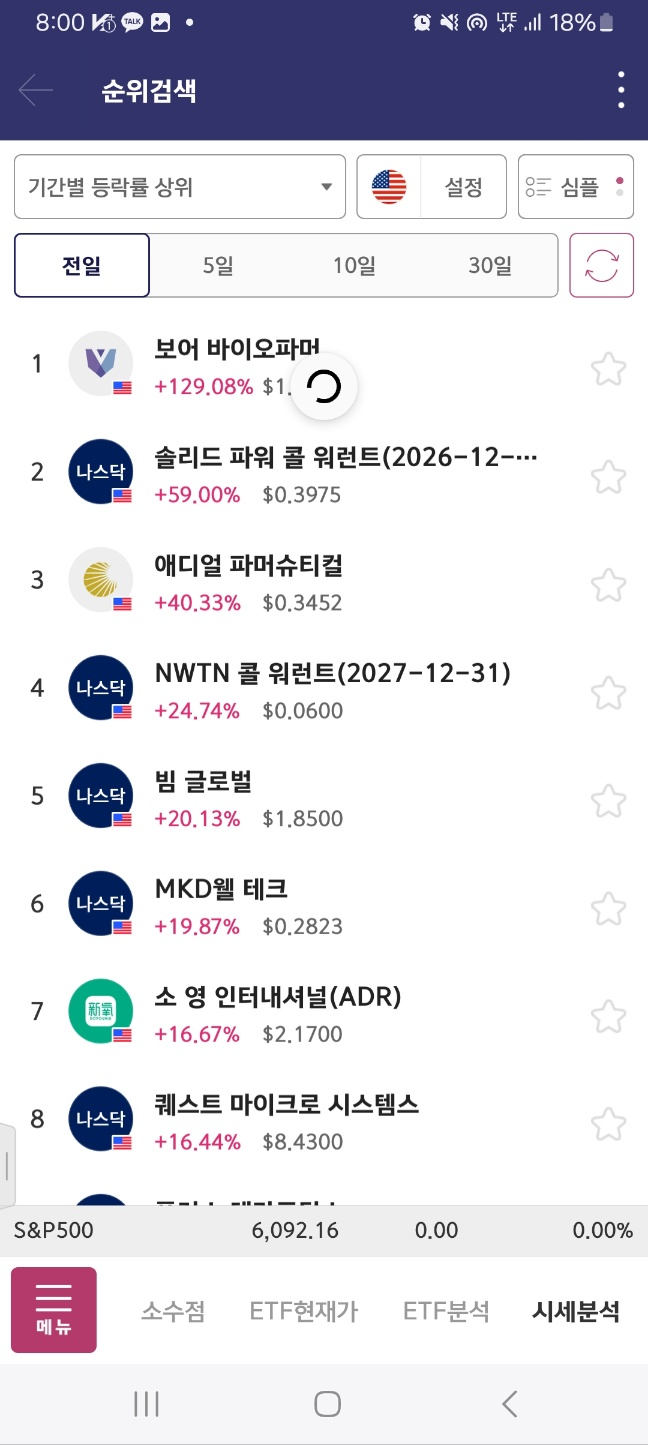Refresh the ranking list
Screen dimensions: 648x1445
pos(602,266)
